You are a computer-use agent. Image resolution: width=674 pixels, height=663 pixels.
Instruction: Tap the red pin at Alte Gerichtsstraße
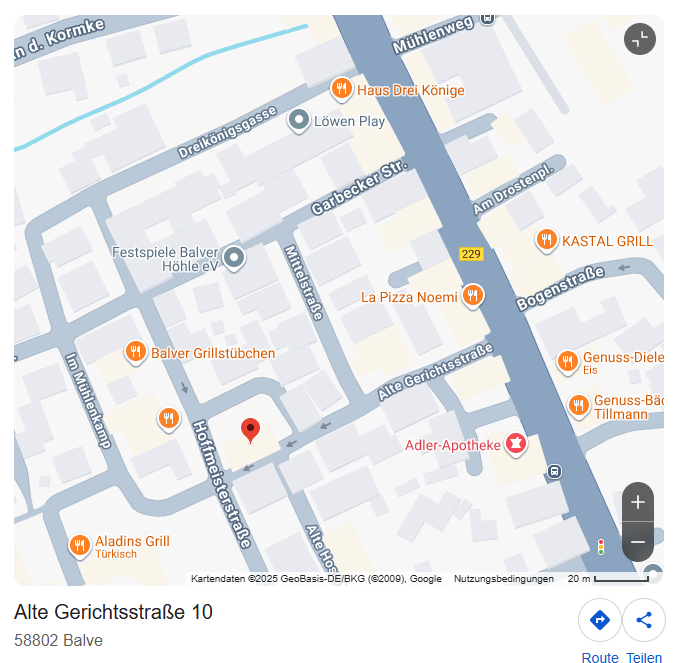[x=251, y=431]
